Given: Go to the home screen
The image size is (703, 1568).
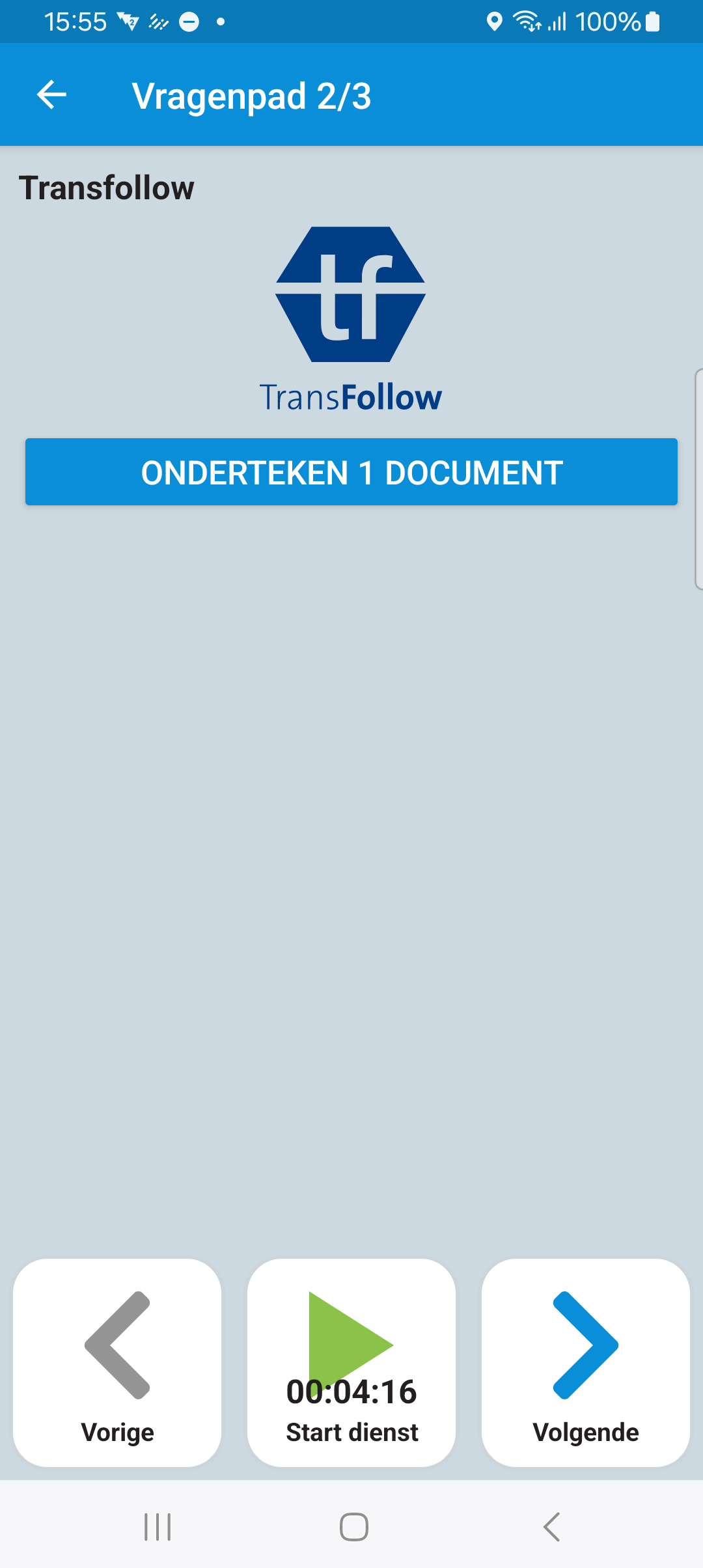Looking at the screenshot, I should point(353,1526).
